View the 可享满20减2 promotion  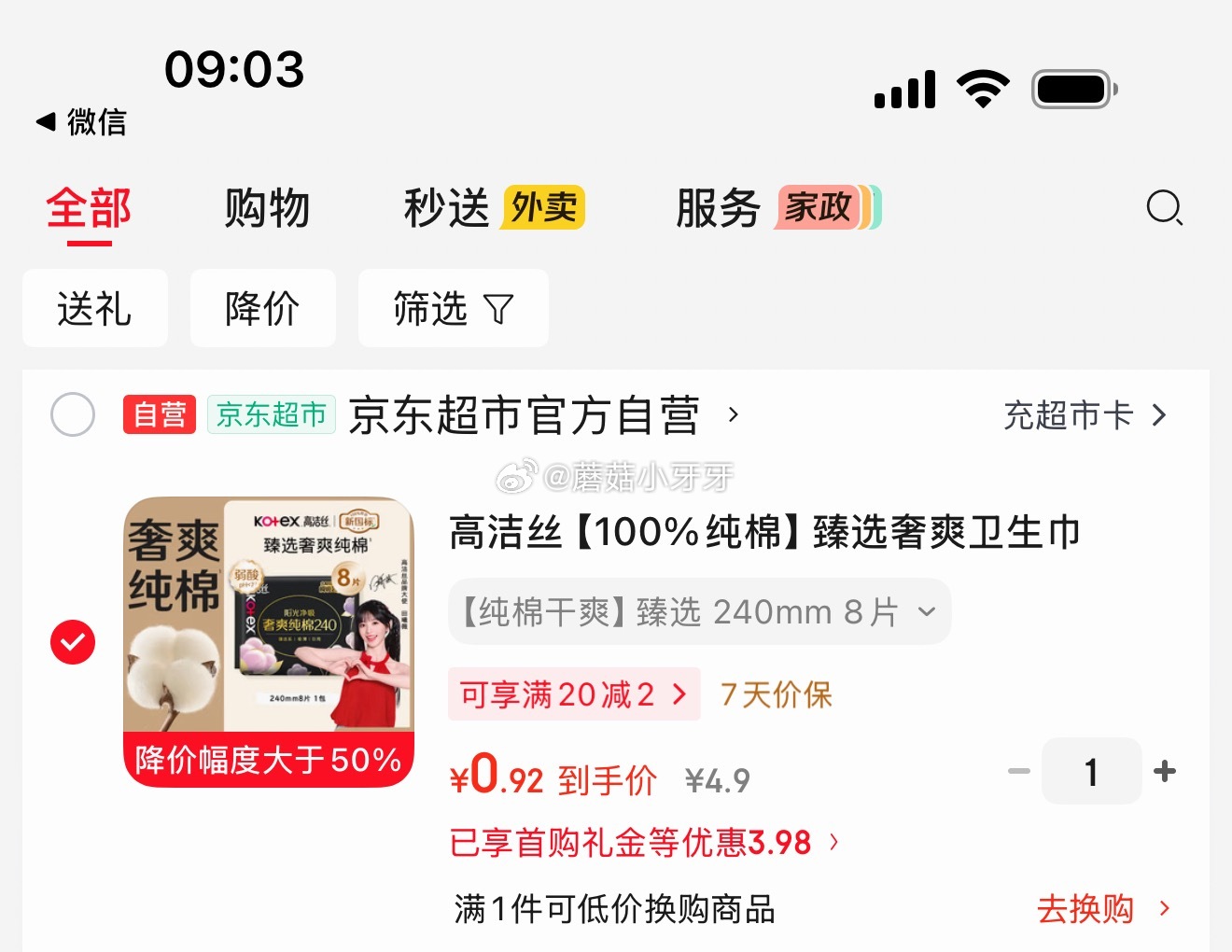pos(573,694)
